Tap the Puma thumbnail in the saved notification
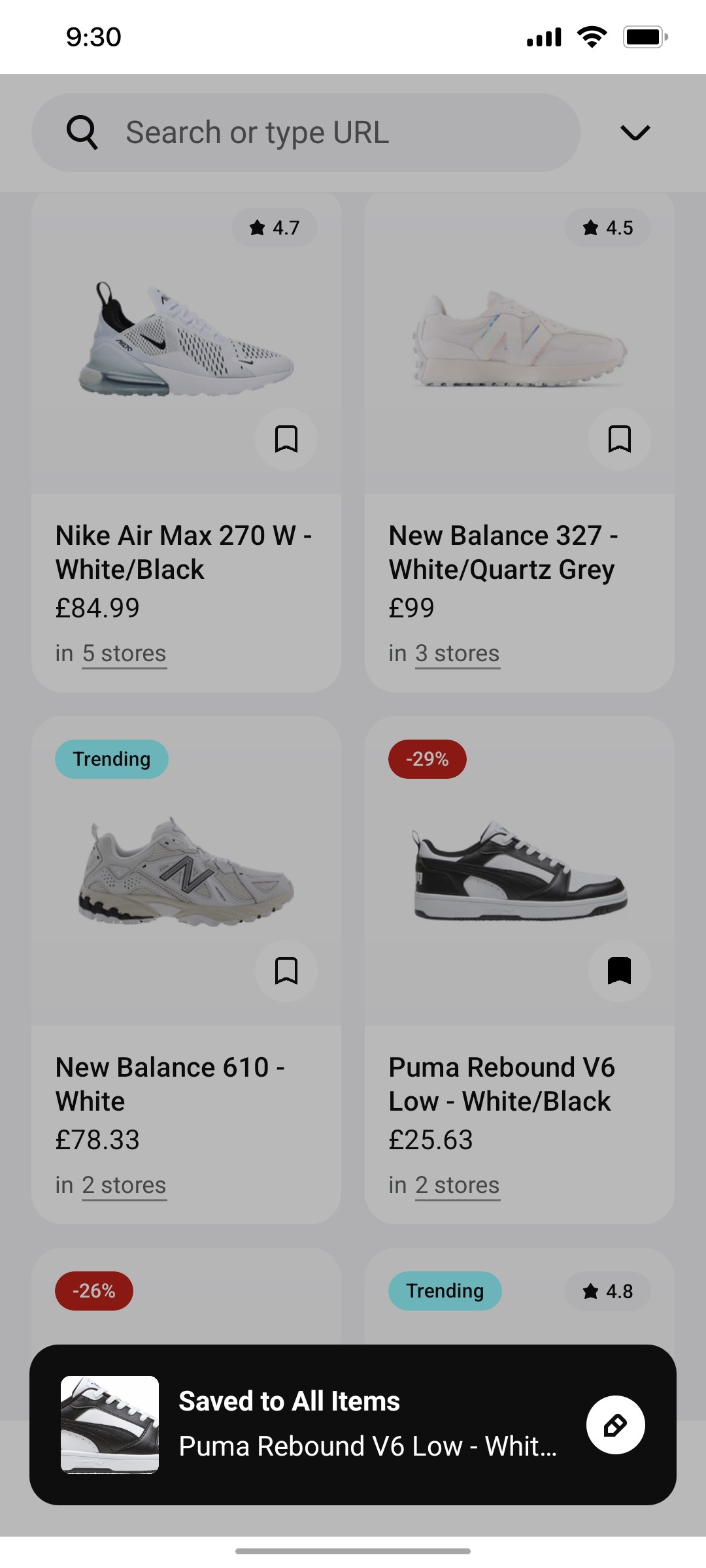Image resolution: width=706 pixels, height=1568 pixels. coord(110,1425)
